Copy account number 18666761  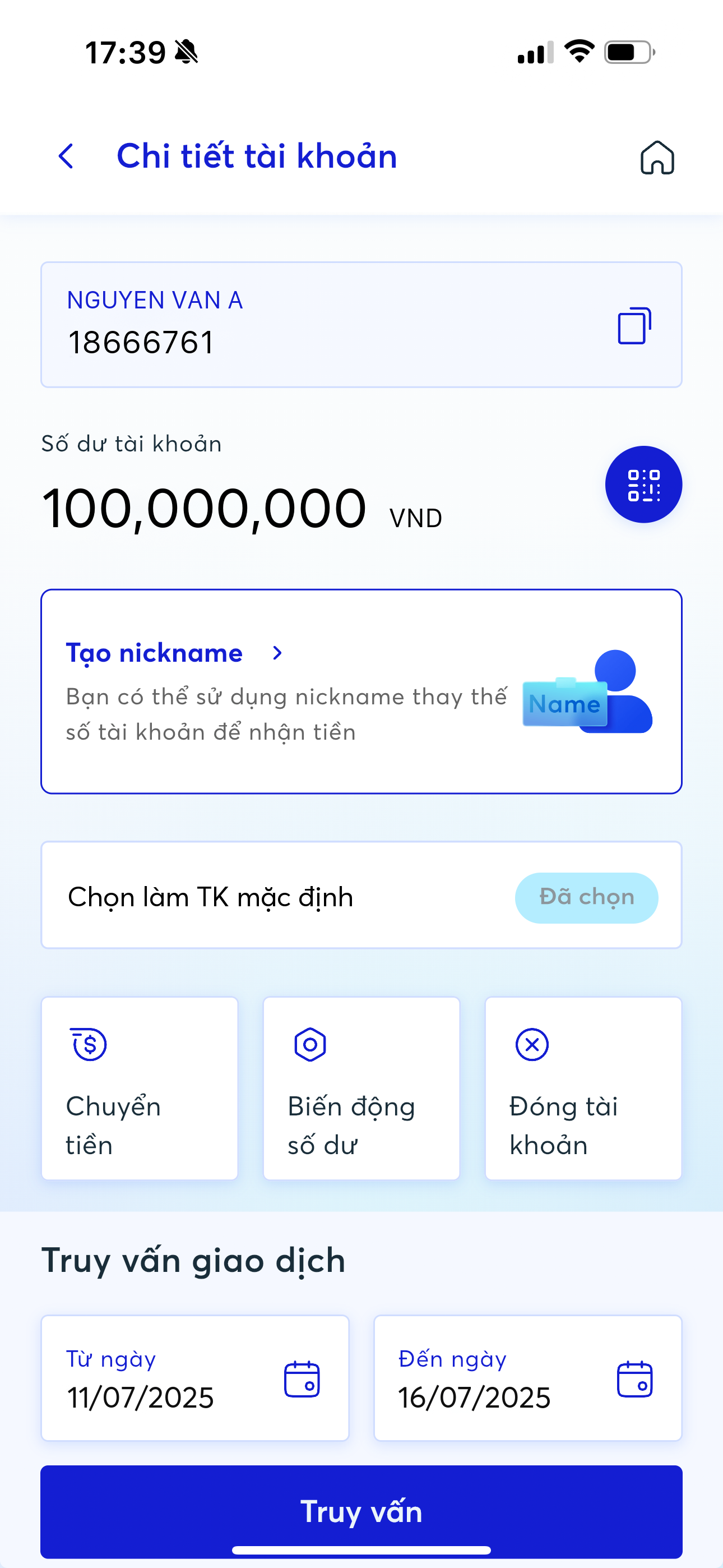(634, 326)
